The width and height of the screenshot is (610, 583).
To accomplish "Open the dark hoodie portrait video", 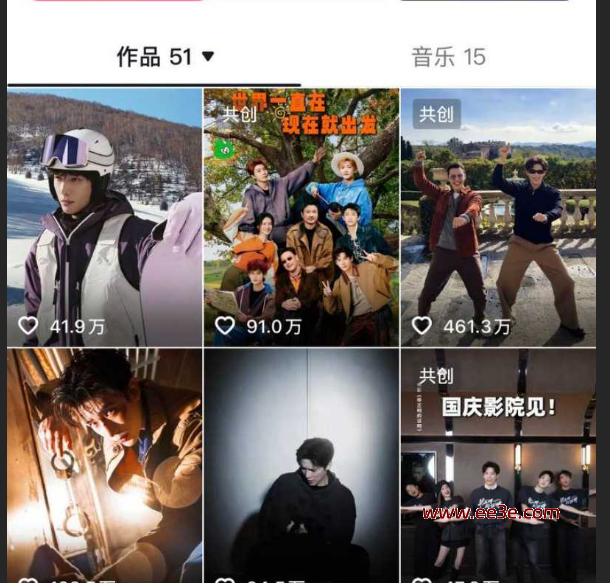I will pos(301,465).
